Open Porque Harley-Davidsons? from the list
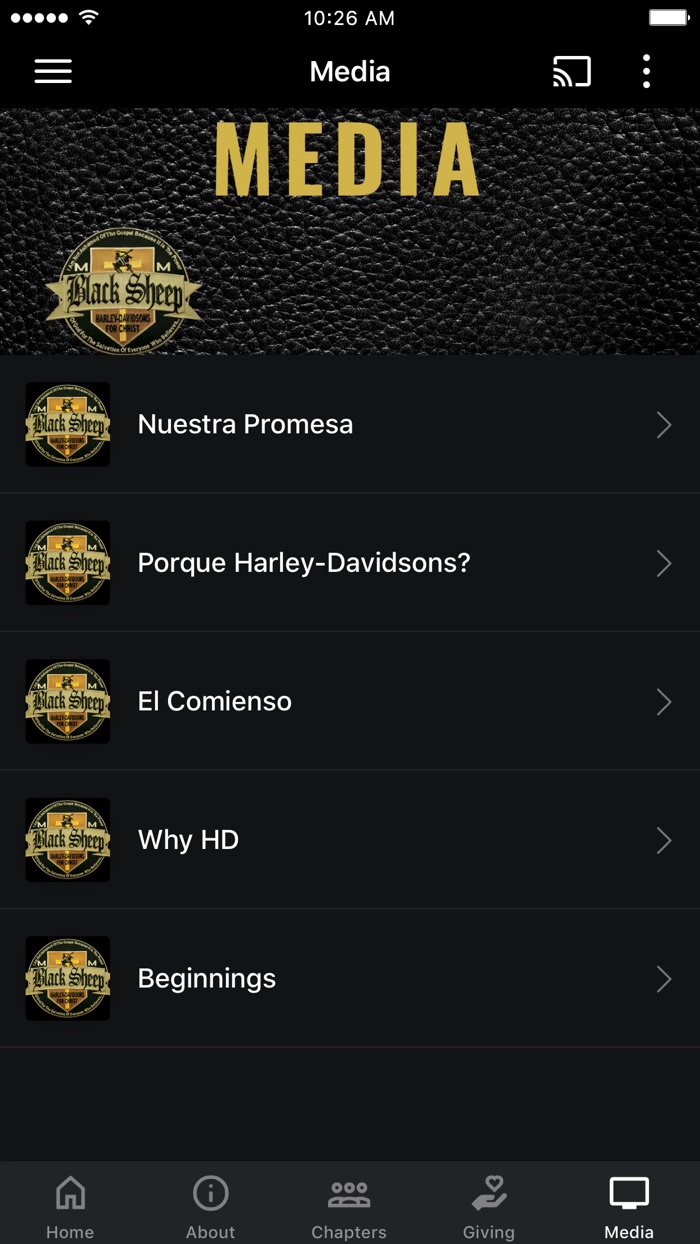 (x=350, y=563)
